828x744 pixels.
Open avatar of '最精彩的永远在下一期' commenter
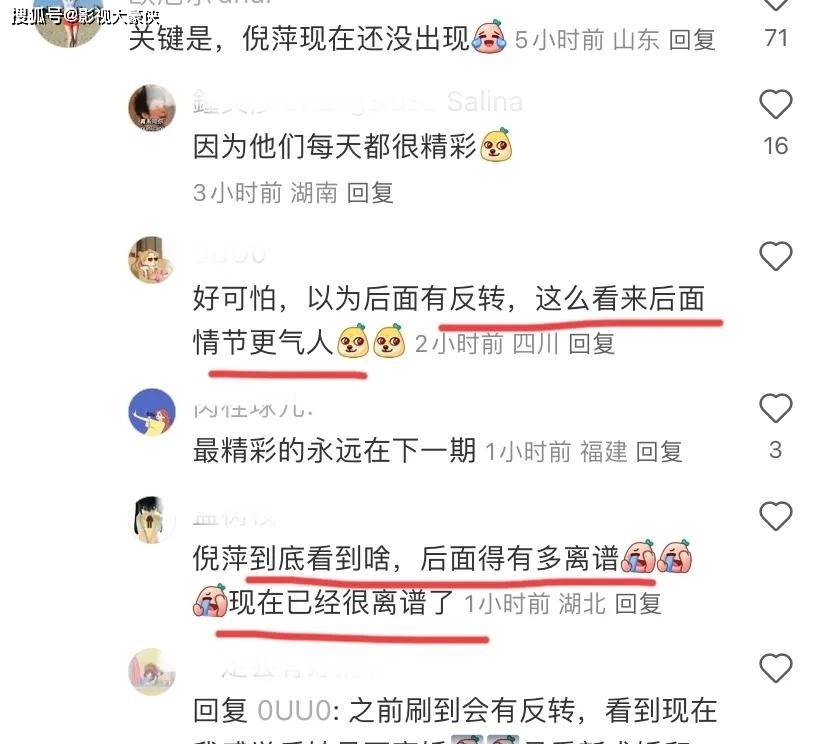pyautogui.click(x=152, y=412)
